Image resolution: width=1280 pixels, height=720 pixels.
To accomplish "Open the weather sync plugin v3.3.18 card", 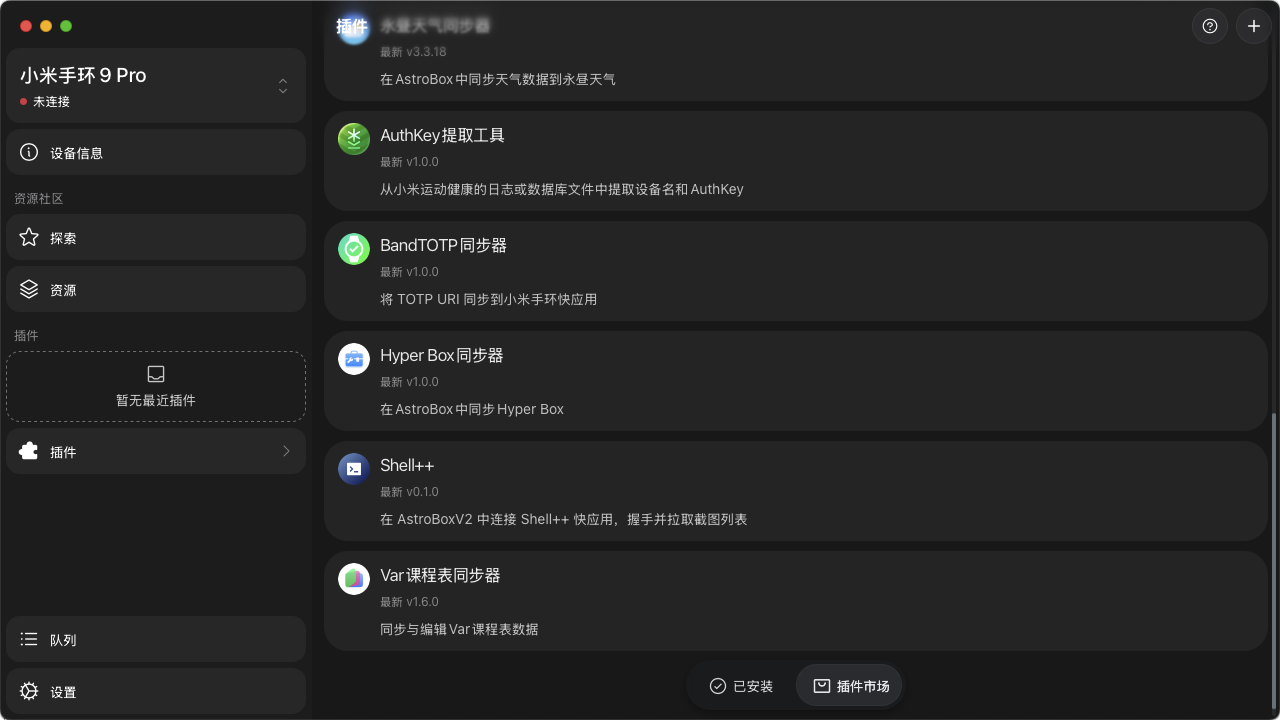I will [x=796, y=53].
